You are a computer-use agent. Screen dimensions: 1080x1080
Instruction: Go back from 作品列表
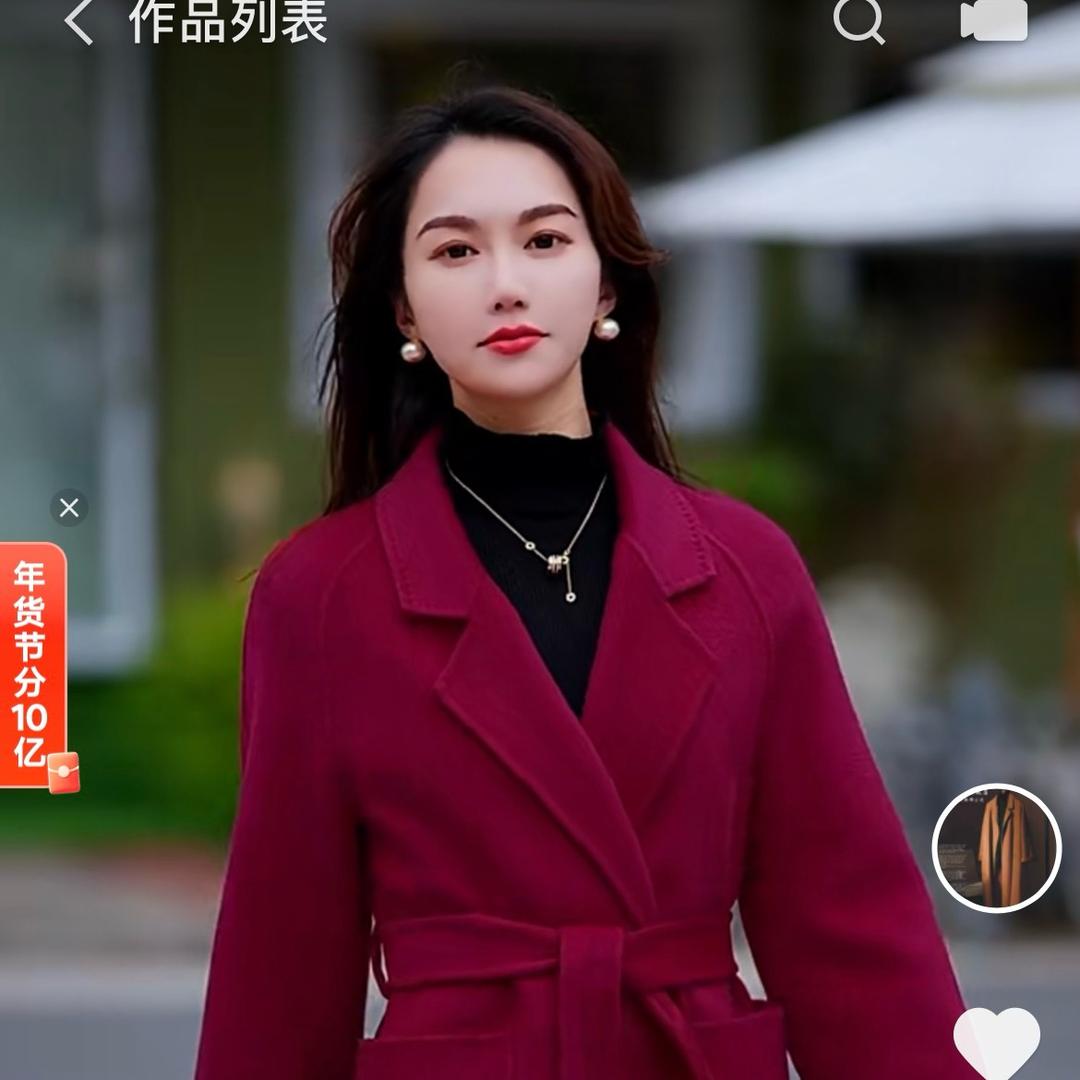click(x=78, y=22)
